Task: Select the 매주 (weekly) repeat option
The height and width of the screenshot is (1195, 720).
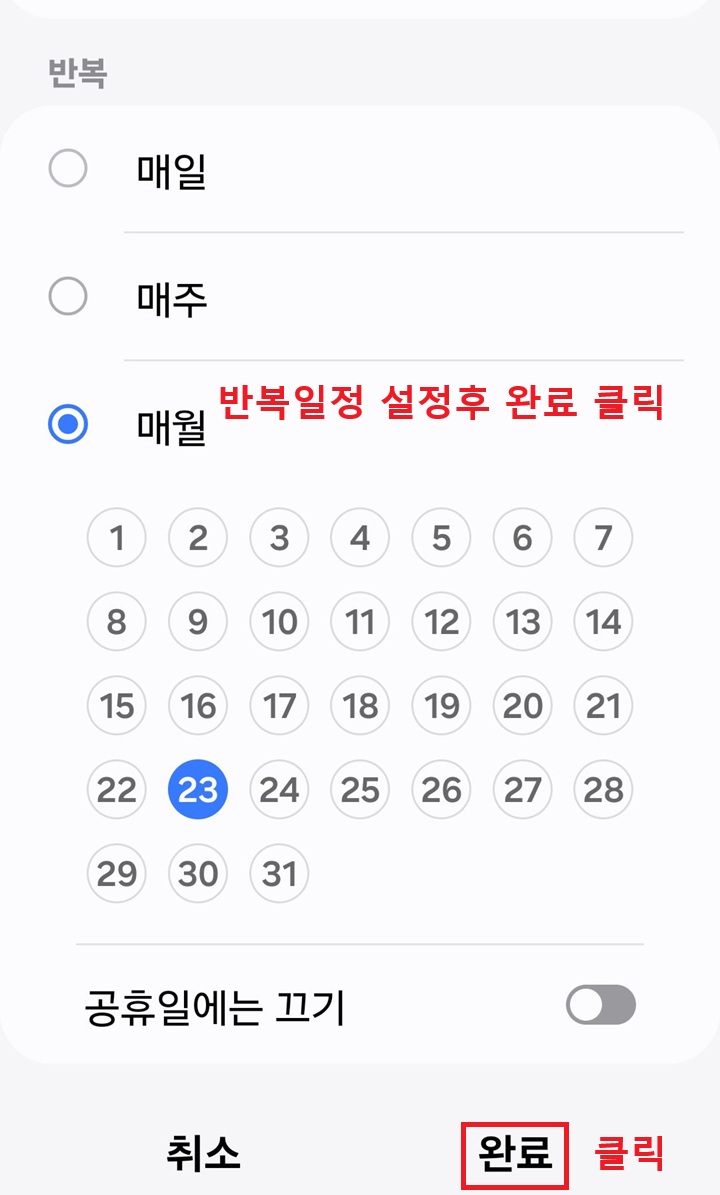Action: [x=68, y=295]
